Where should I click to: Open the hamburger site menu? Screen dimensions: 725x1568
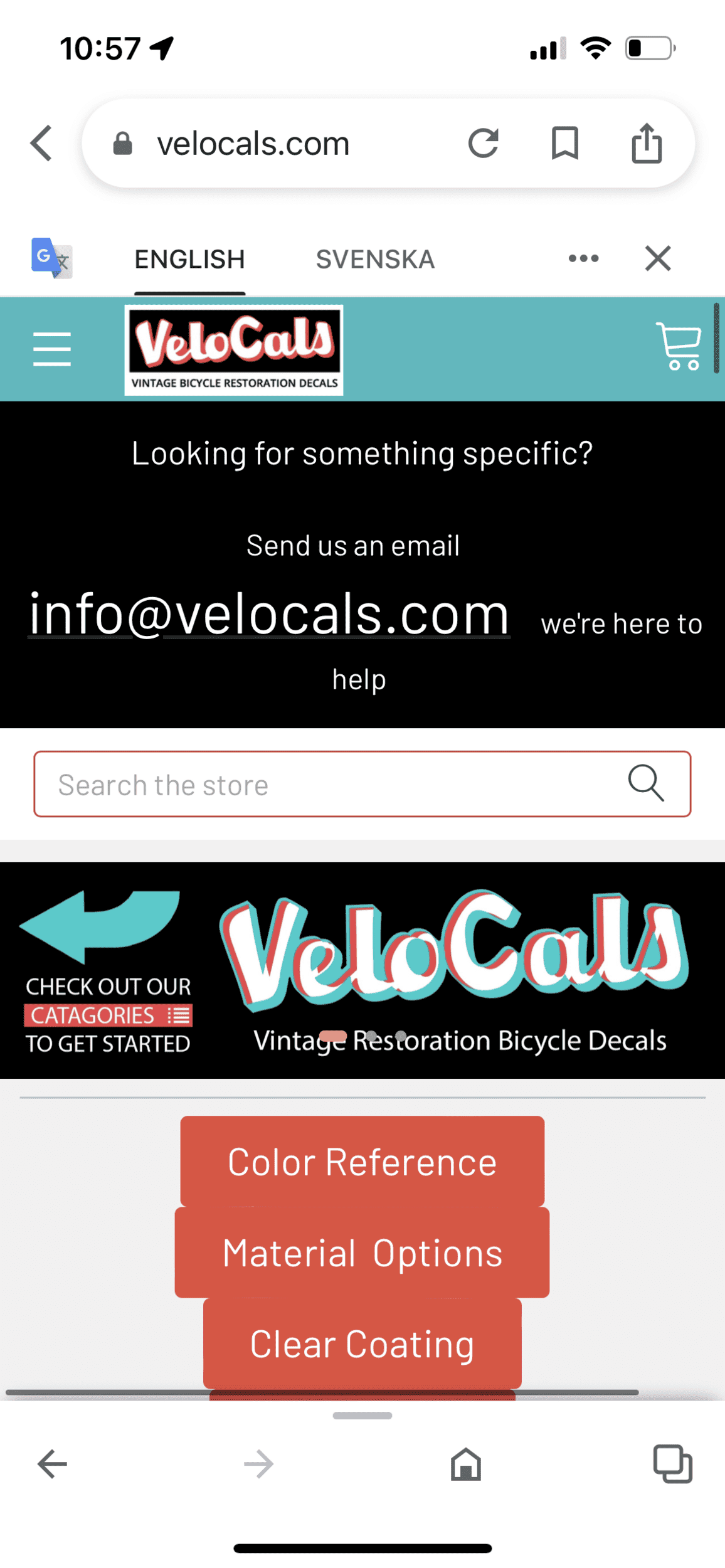click(52, 349)
